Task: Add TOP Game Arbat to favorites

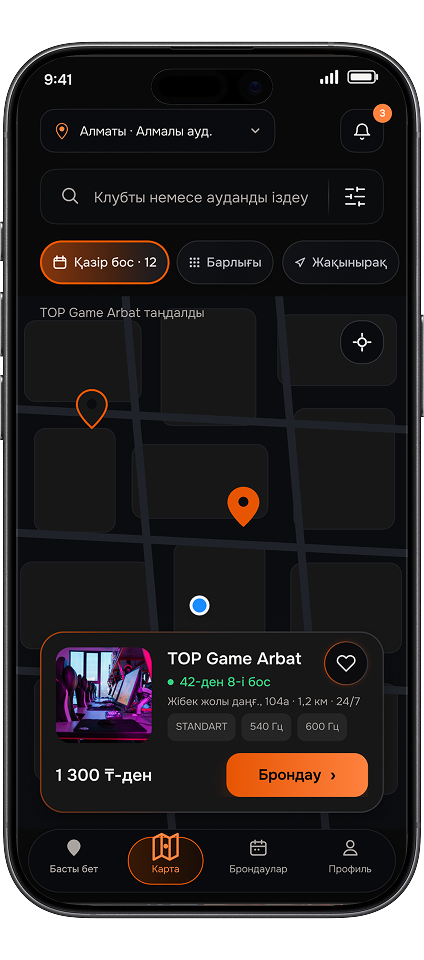Action: point(346,663)
